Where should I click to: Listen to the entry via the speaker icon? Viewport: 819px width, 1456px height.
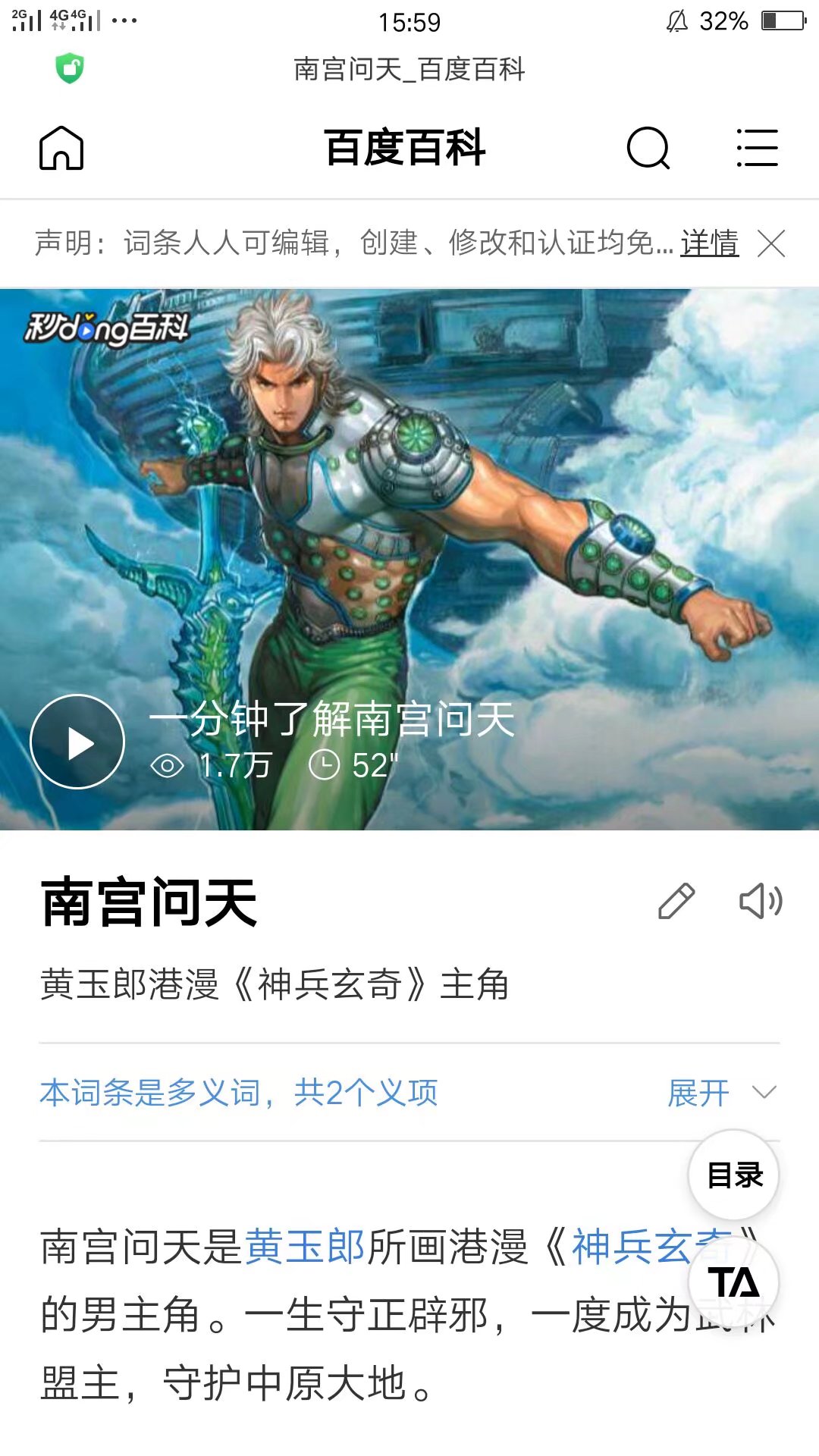(x=760, y=901)
